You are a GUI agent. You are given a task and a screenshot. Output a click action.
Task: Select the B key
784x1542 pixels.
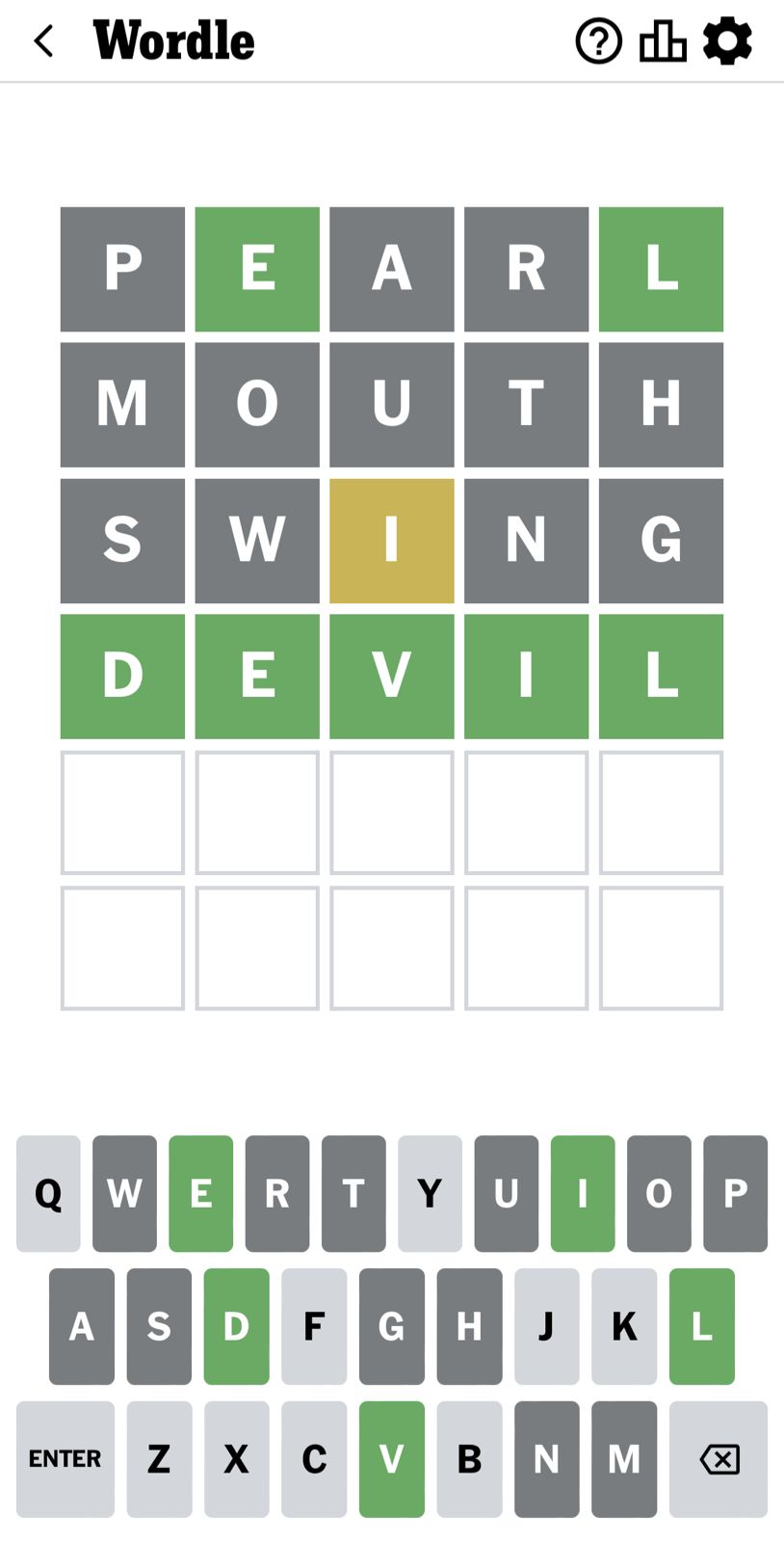(469, 1458)
